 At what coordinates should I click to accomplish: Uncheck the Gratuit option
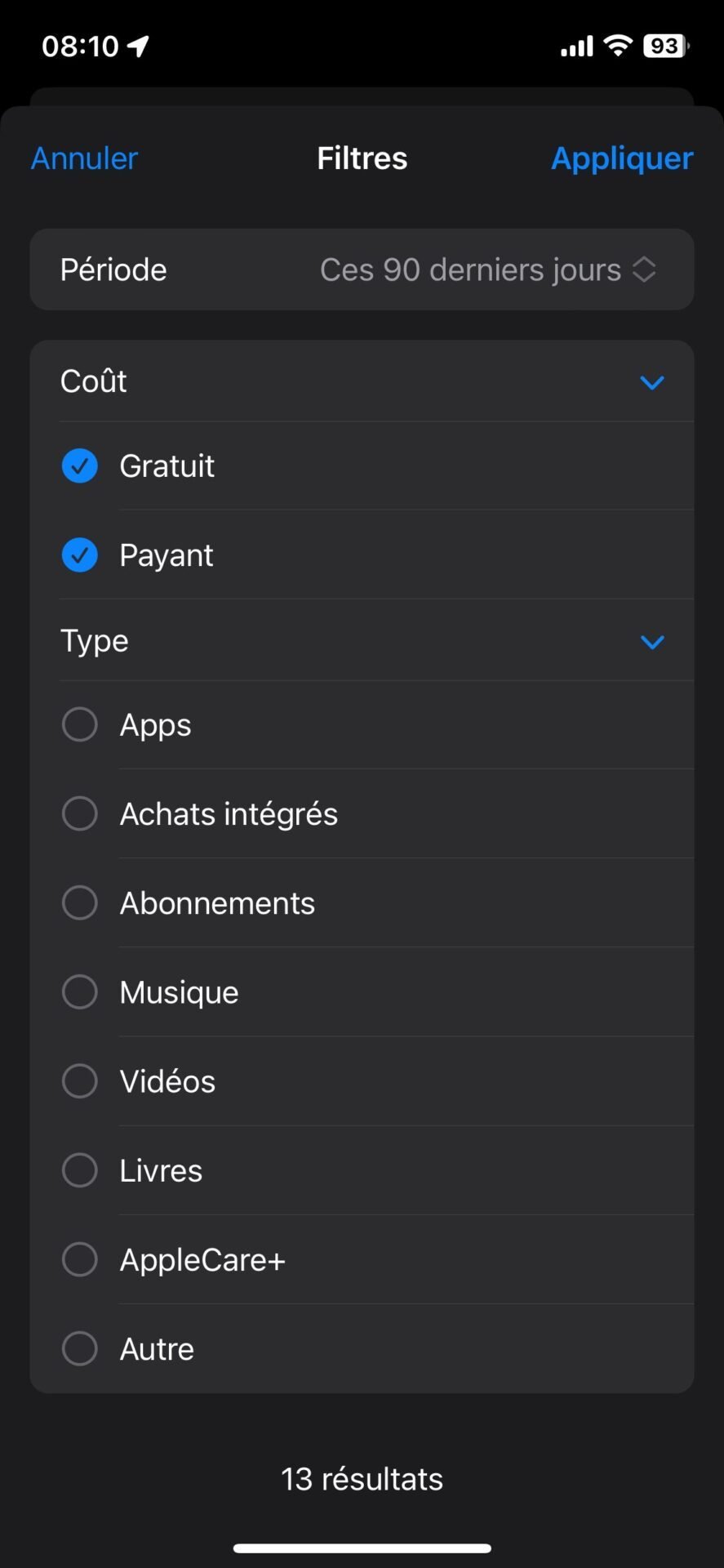tap(362, 466)
